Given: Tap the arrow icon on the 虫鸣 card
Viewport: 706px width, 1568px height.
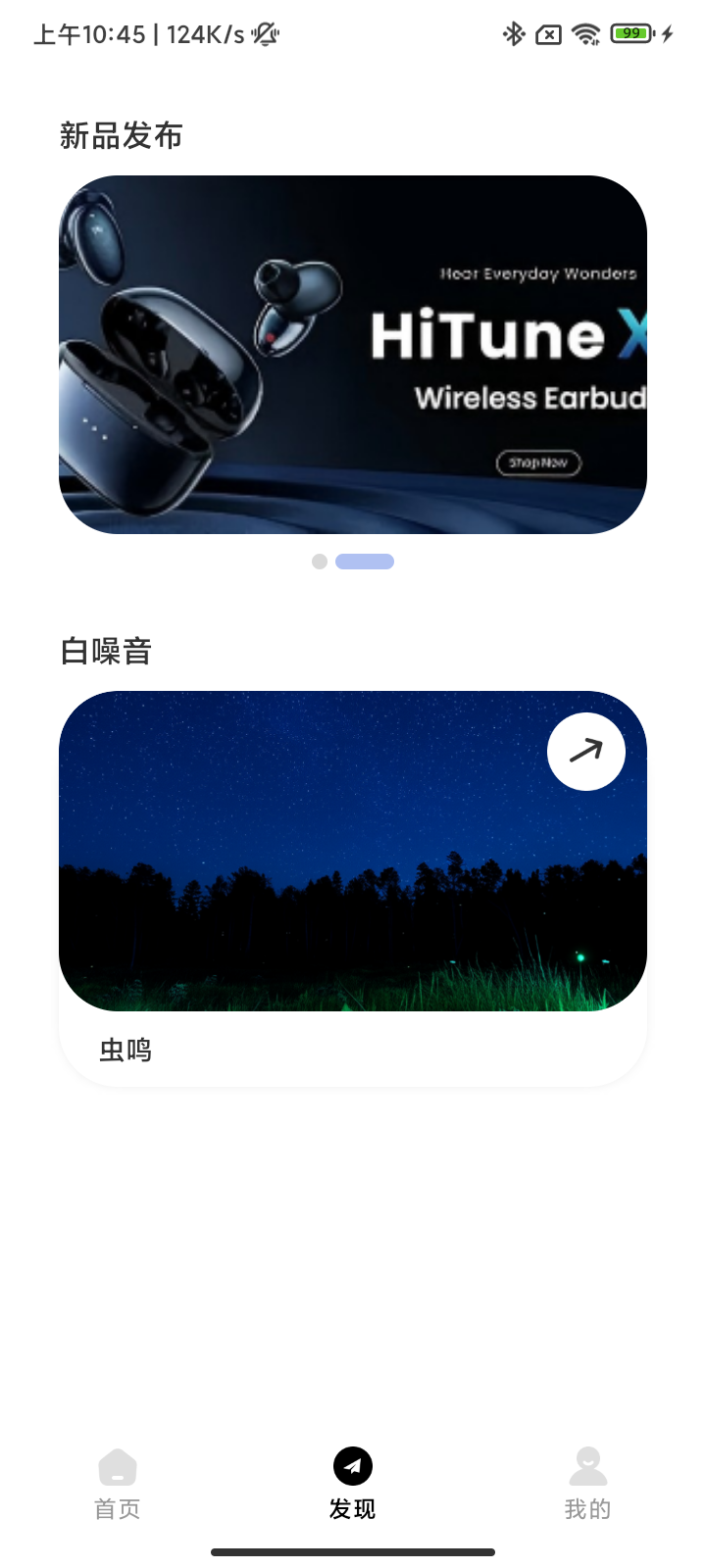Looking at the screenshot, I should pyautogui.click(x=585, y=751).
